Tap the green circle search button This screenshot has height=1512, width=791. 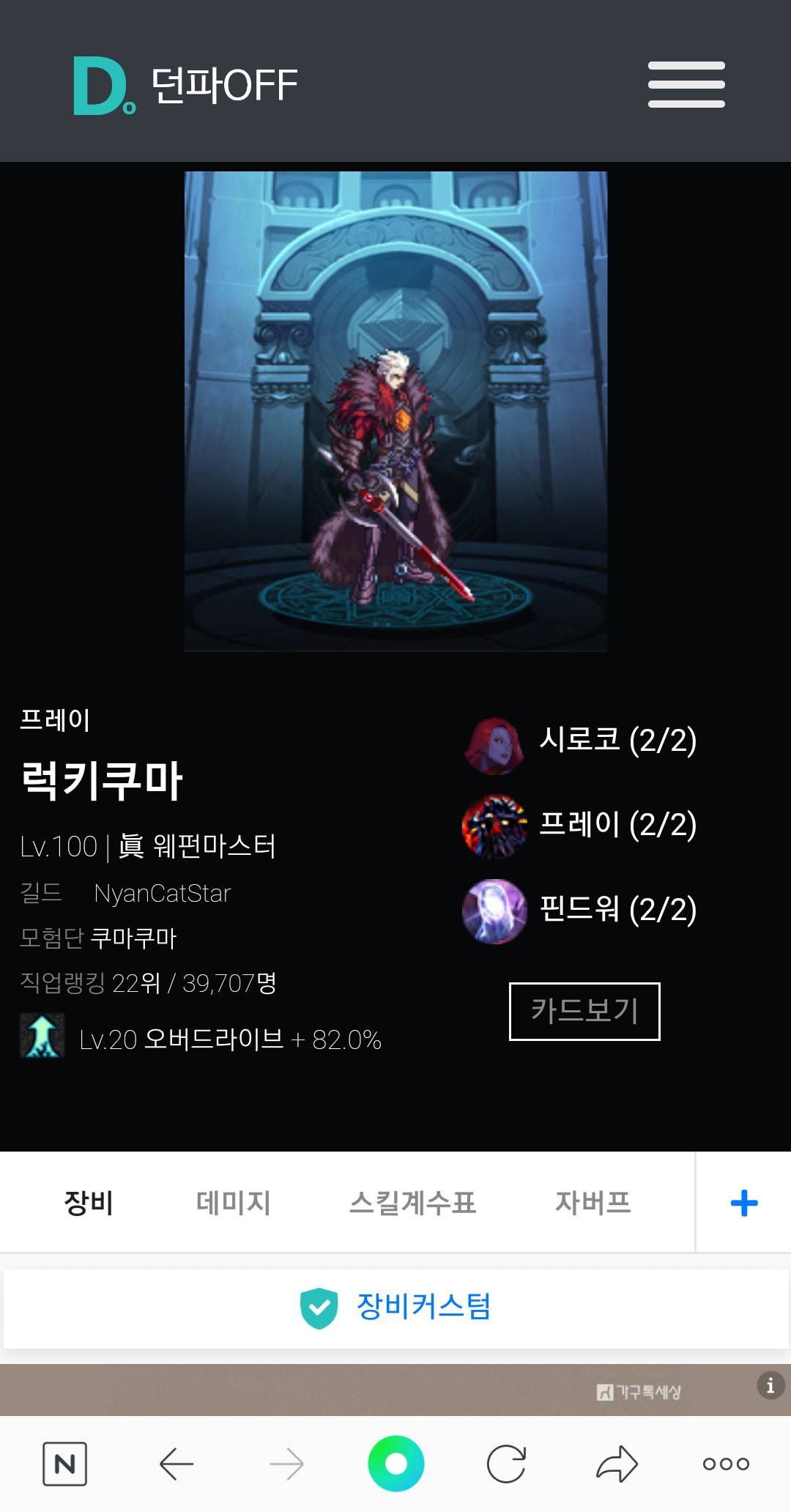[396, 1464]
